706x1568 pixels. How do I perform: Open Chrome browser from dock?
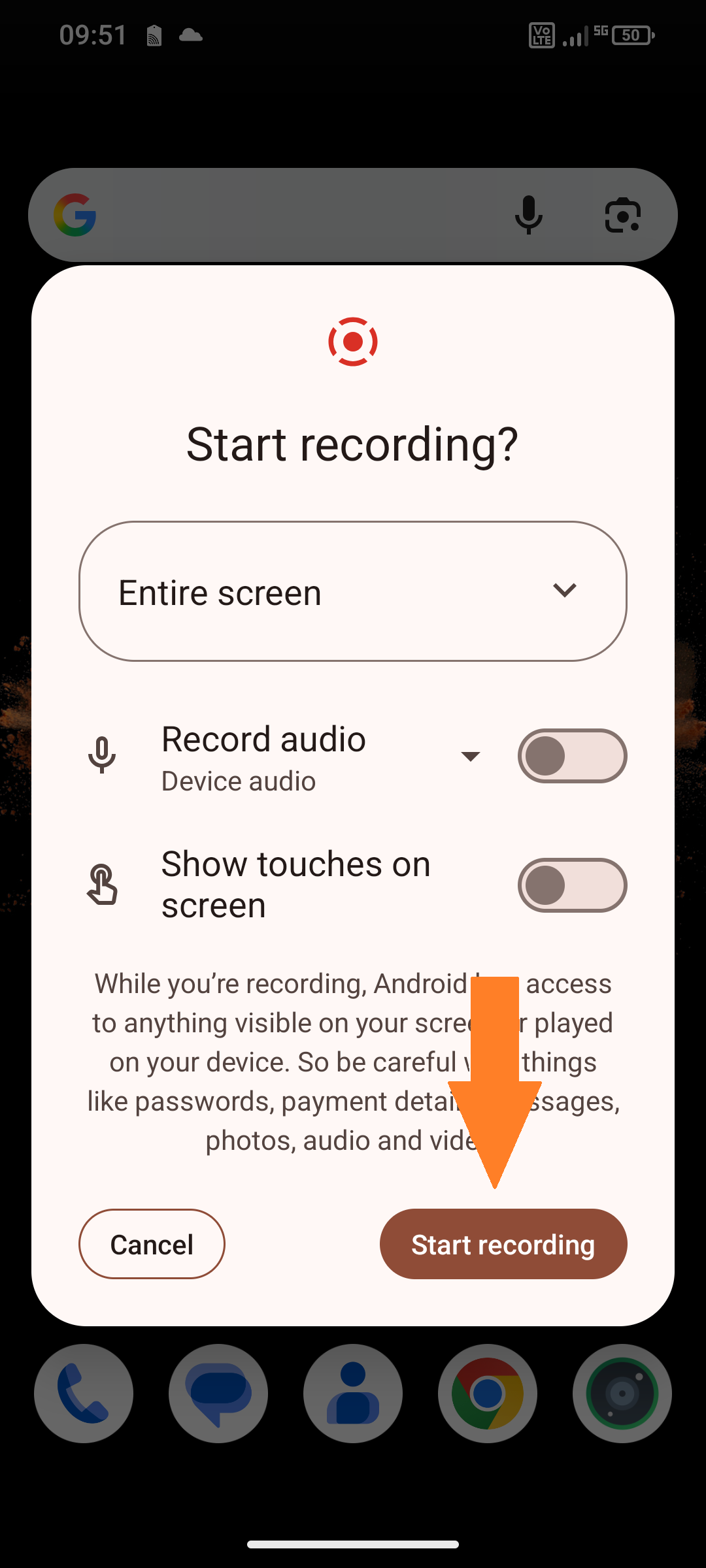[488, 1394]
